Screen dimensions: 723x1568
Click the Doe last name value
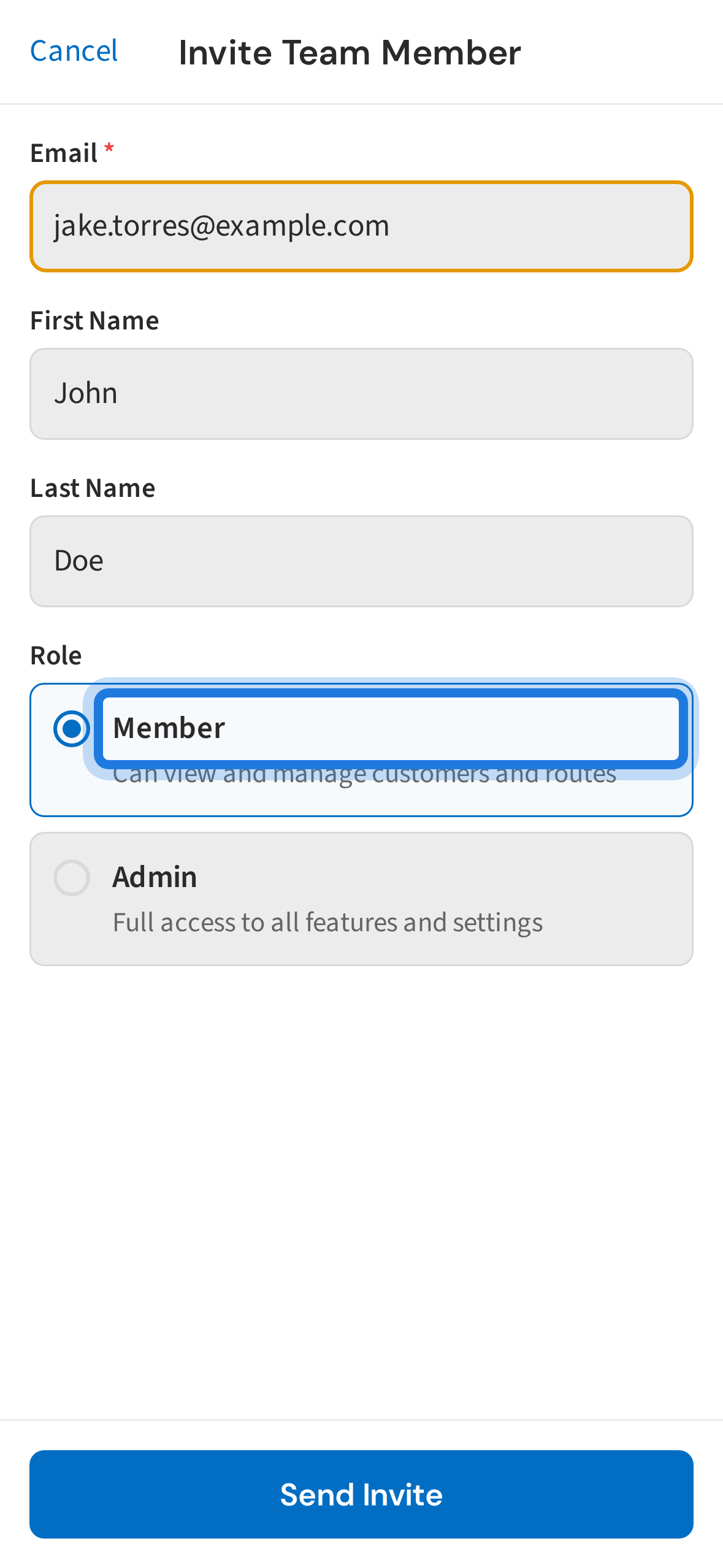pos(78,561)
